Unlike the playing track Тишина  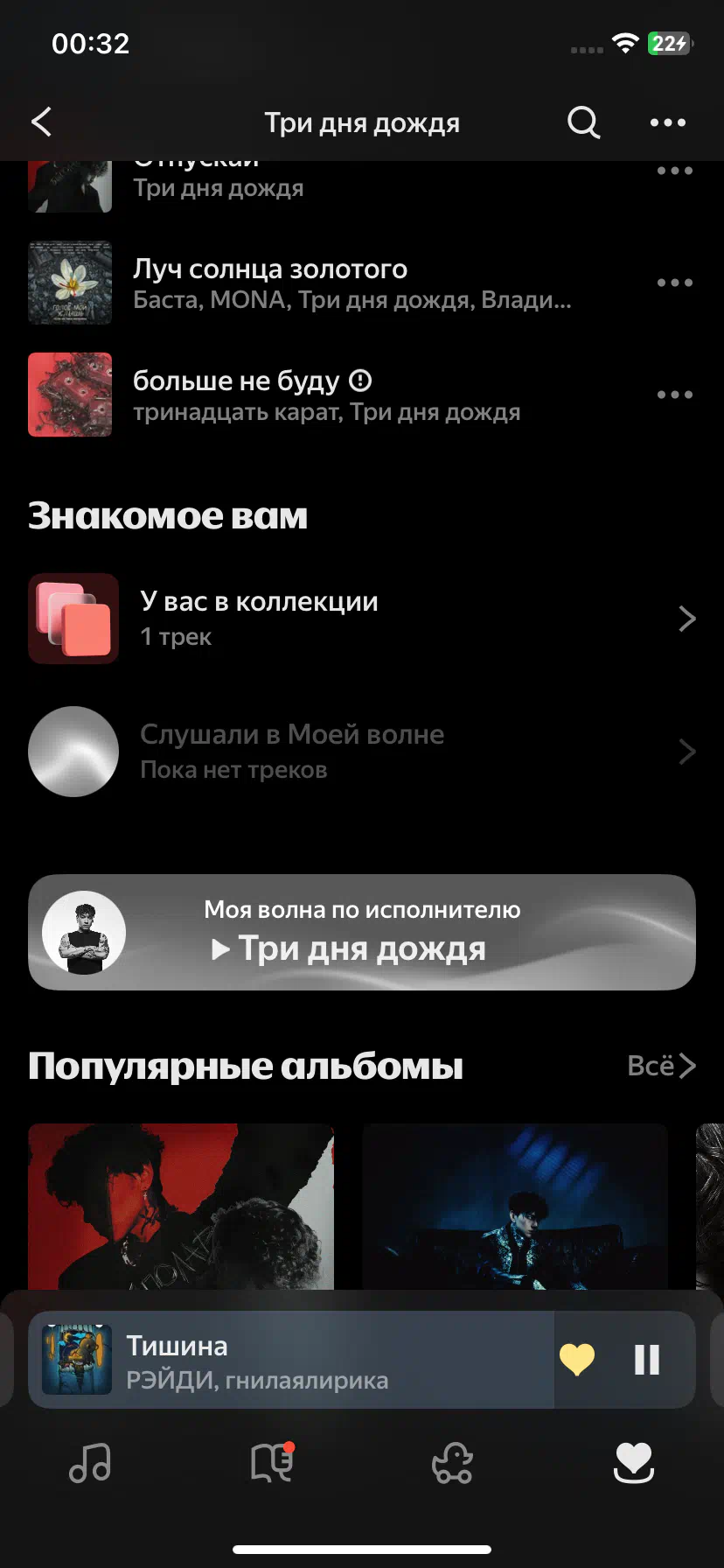tap(577, 1360)
